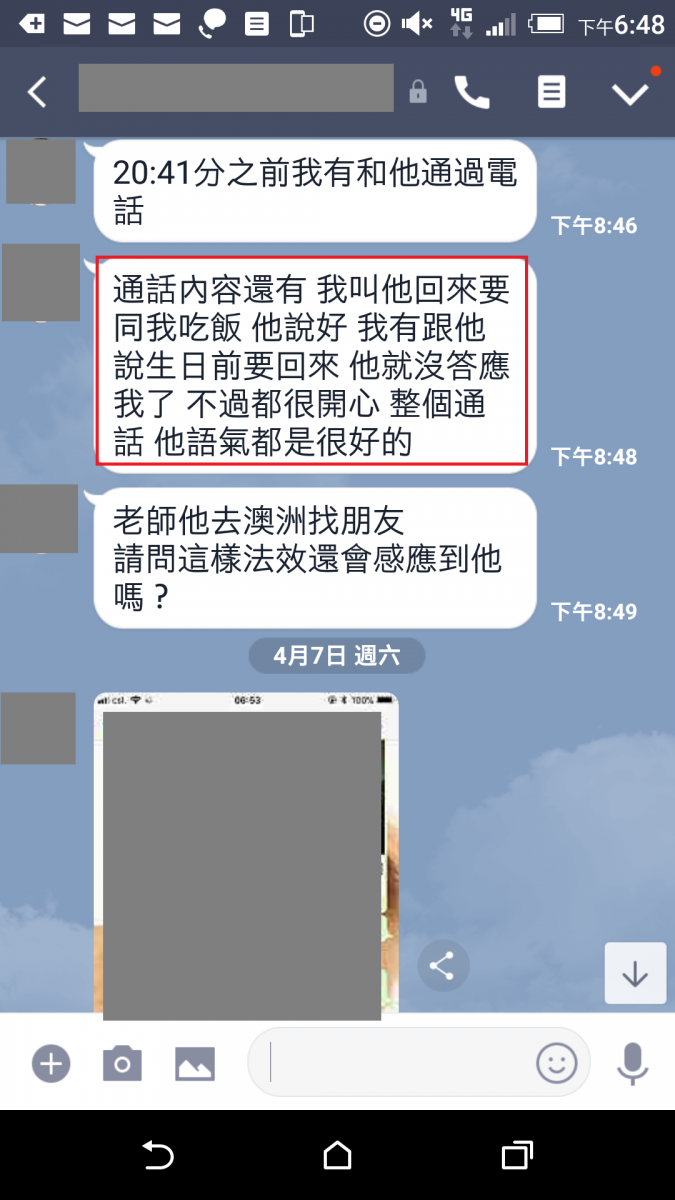
Task: Open the chat notes icon
Action: [x=550, y=92]
